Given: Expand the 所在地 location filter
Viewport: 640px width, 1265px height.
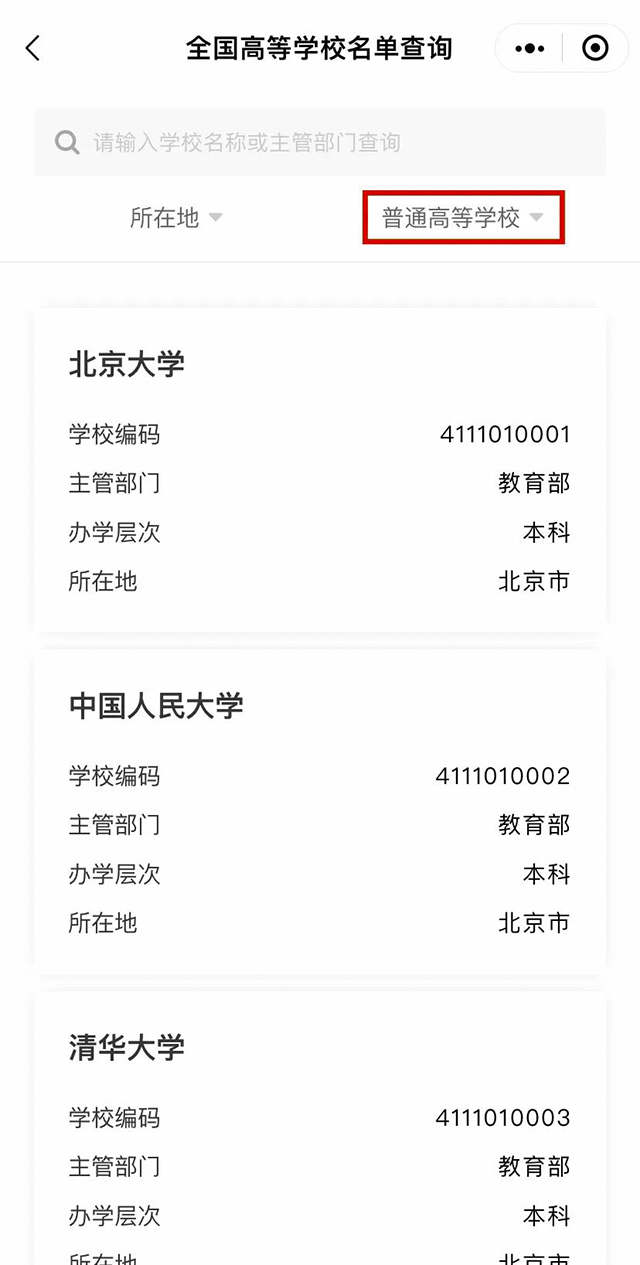Looking at the screenshot, I should point(176,217).
